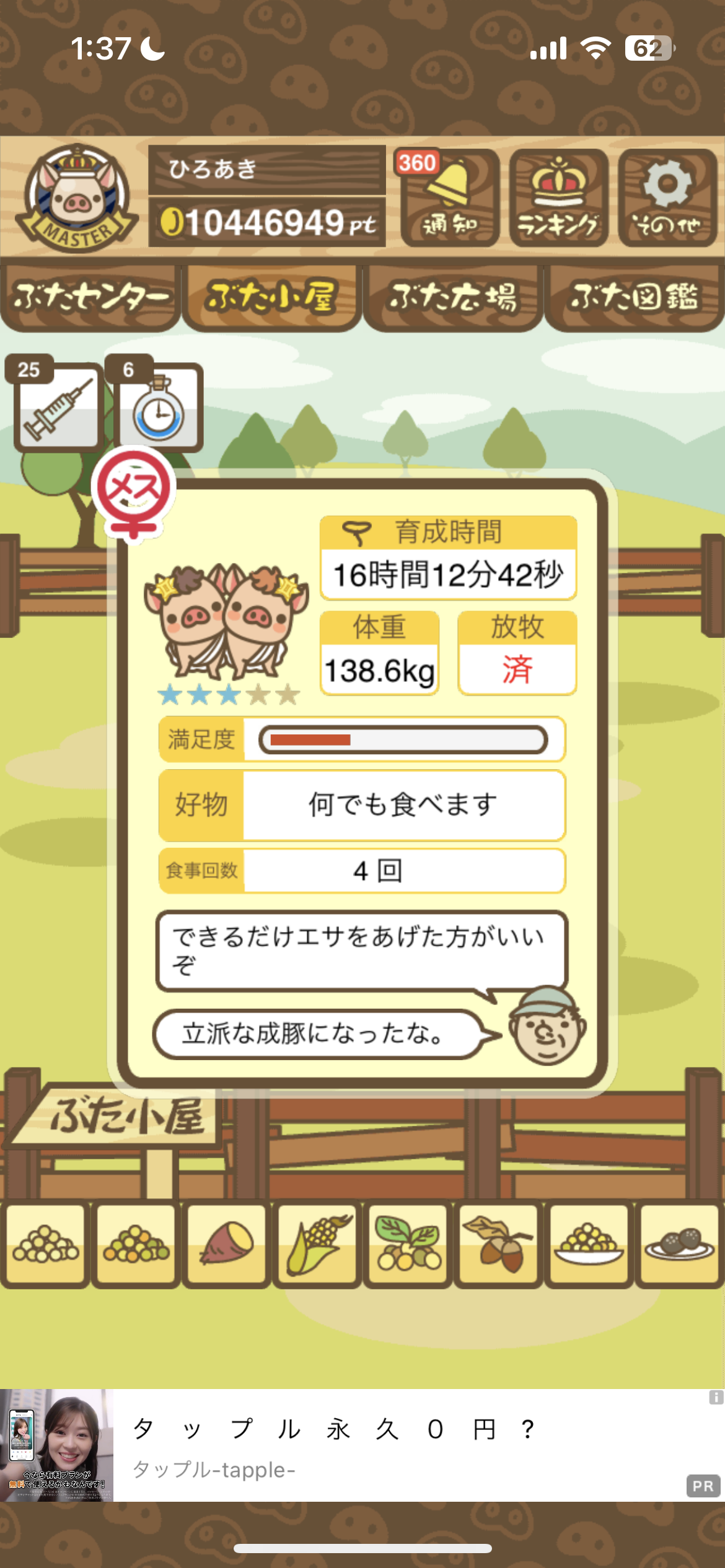Viewport: 725px width, 1568px height.
Task: Switch to ぶたセンター tab
Action: click(x=90, y=298)
